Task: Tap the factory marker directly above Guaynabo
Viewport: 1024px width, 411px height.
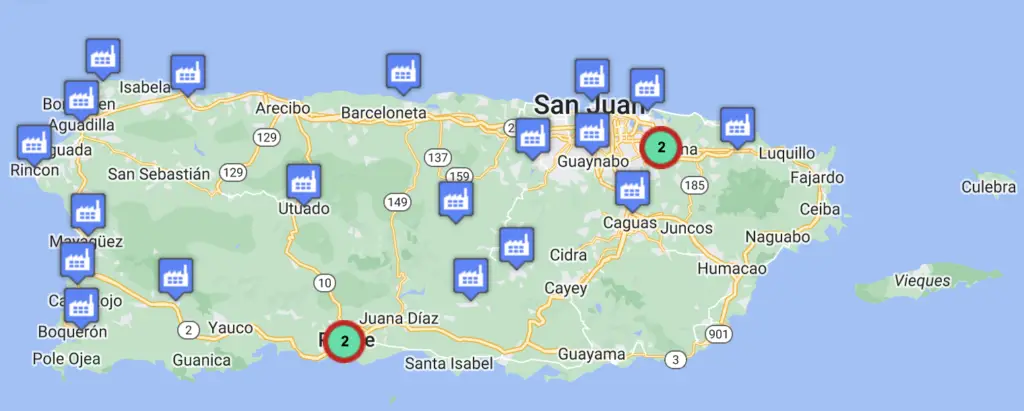Action: coord(591,131)
